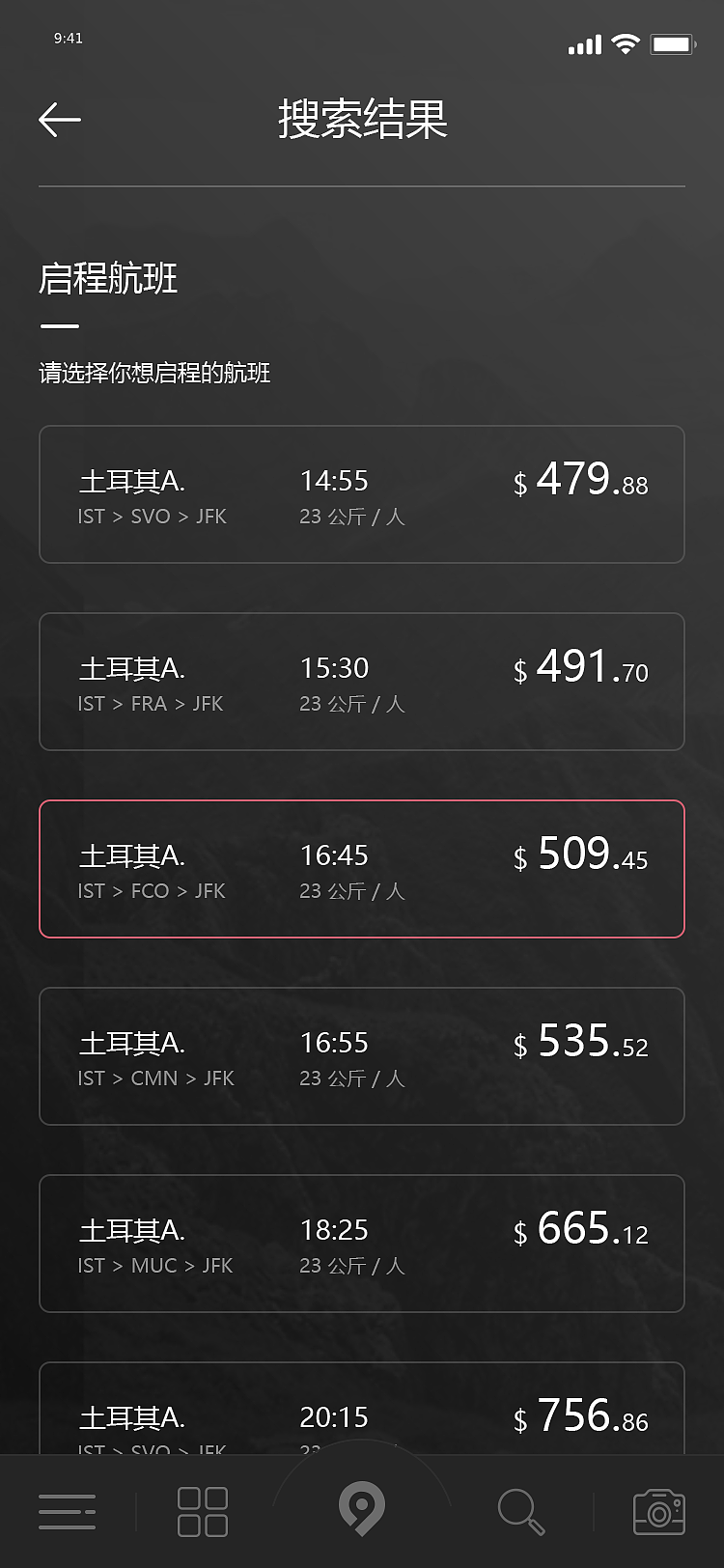724x1568 pixels.
Task: Select the 16:55 flight via CMN
Action: point(362,1056)
